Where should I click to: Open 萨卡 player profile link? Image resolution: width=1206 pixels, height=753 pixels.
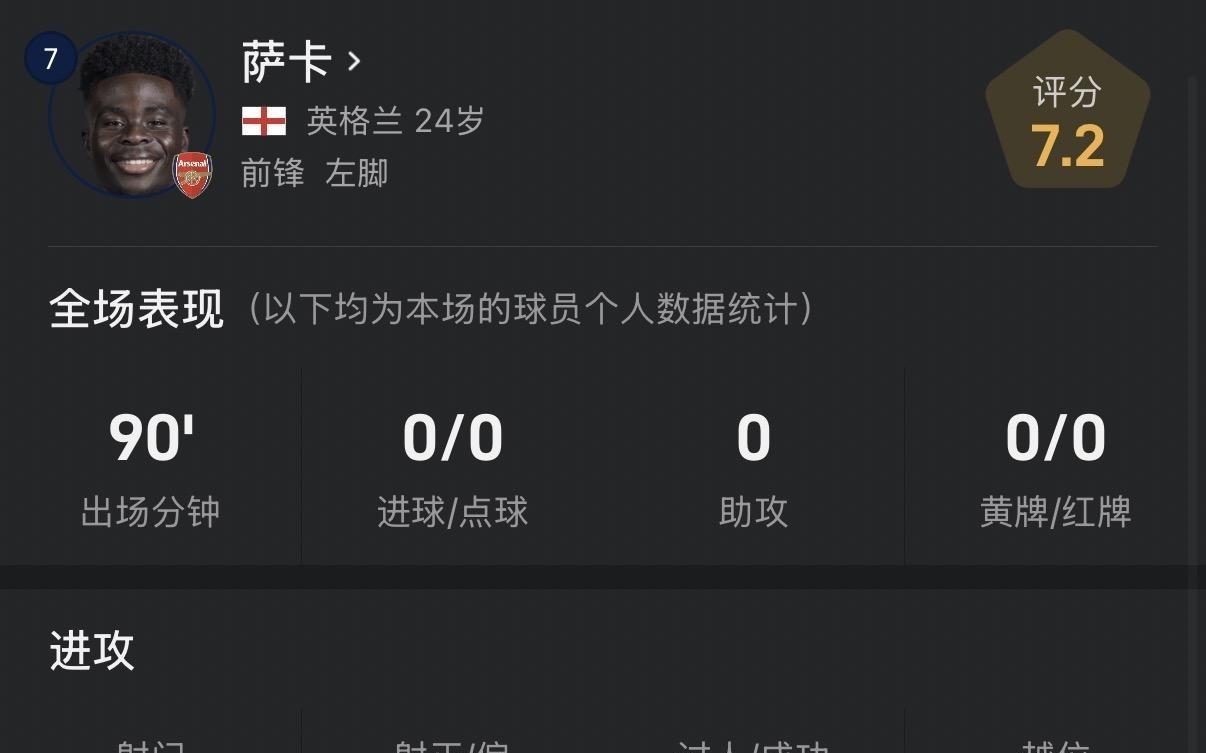click(300, 62)
